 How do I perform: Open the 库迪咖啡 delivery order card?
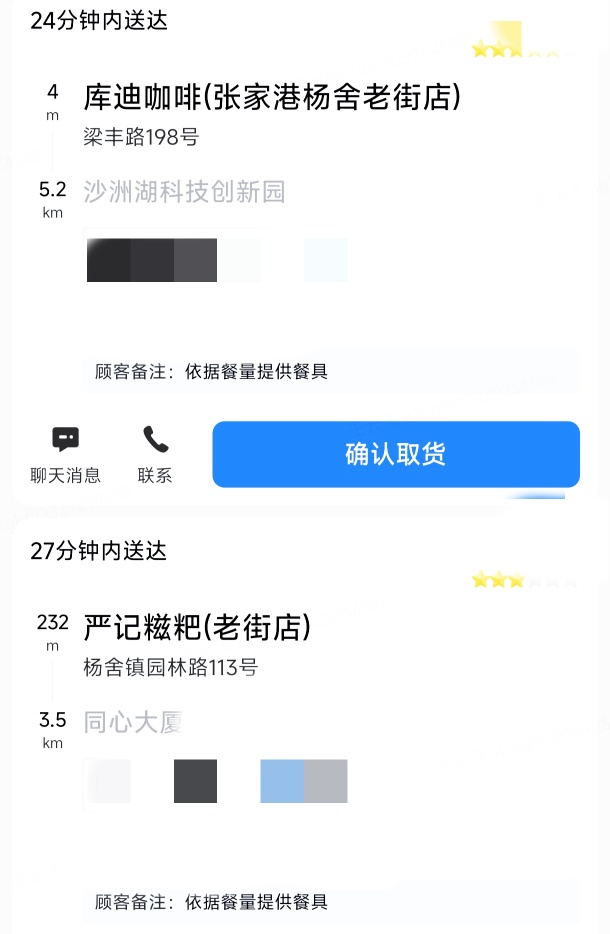(x=272, y=98)
